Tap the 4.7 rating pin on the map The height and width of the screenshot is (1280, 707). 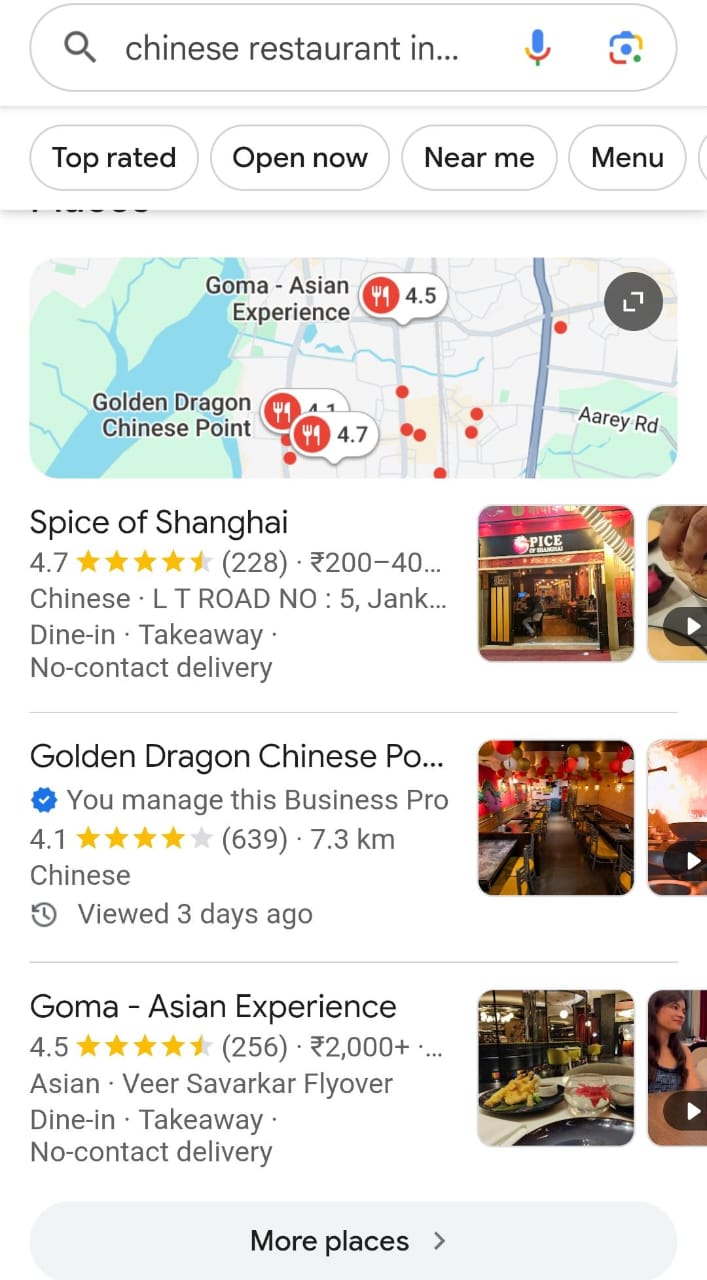pos(334,435)
